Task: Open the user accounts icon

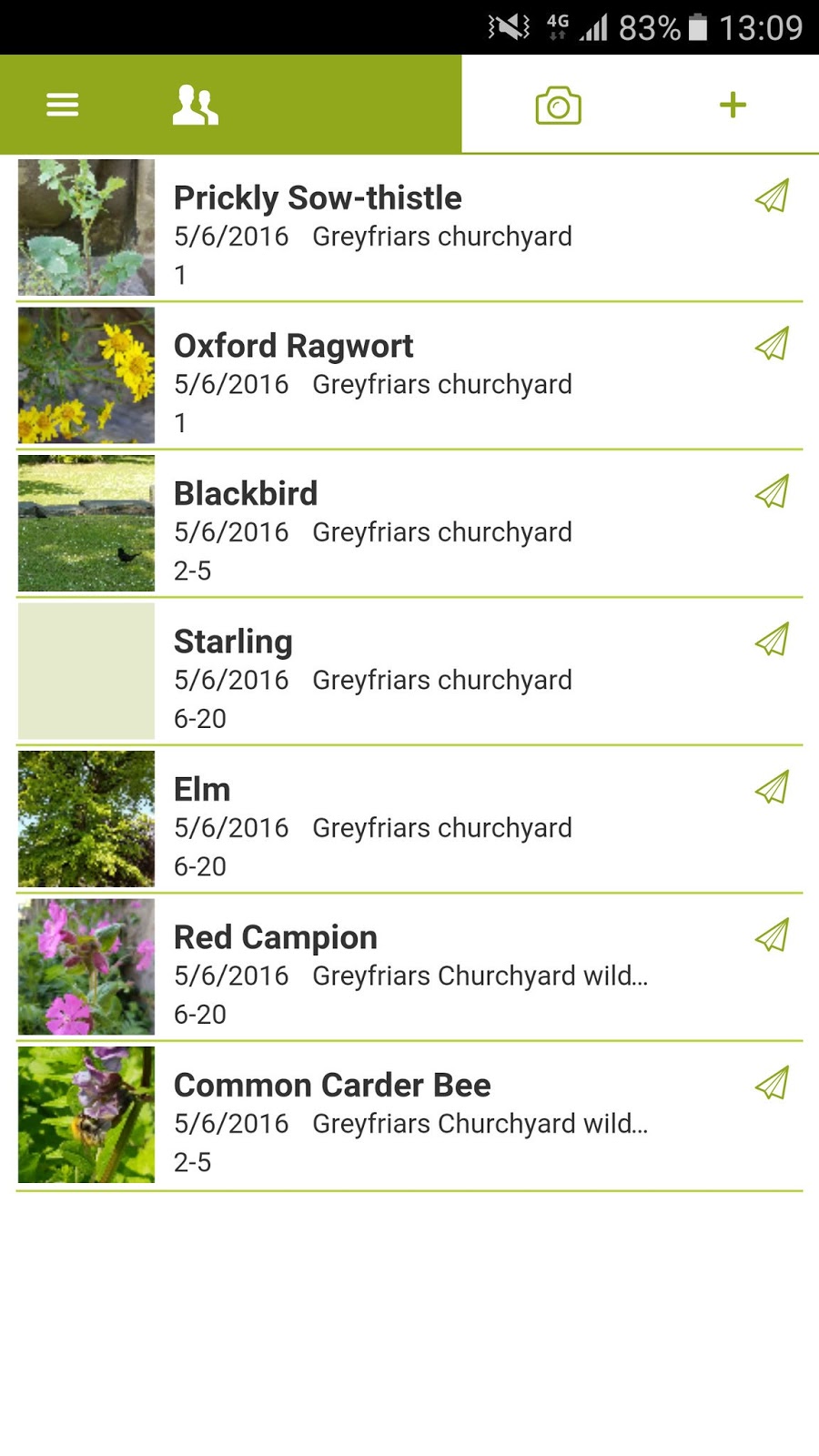Action: 195,105
